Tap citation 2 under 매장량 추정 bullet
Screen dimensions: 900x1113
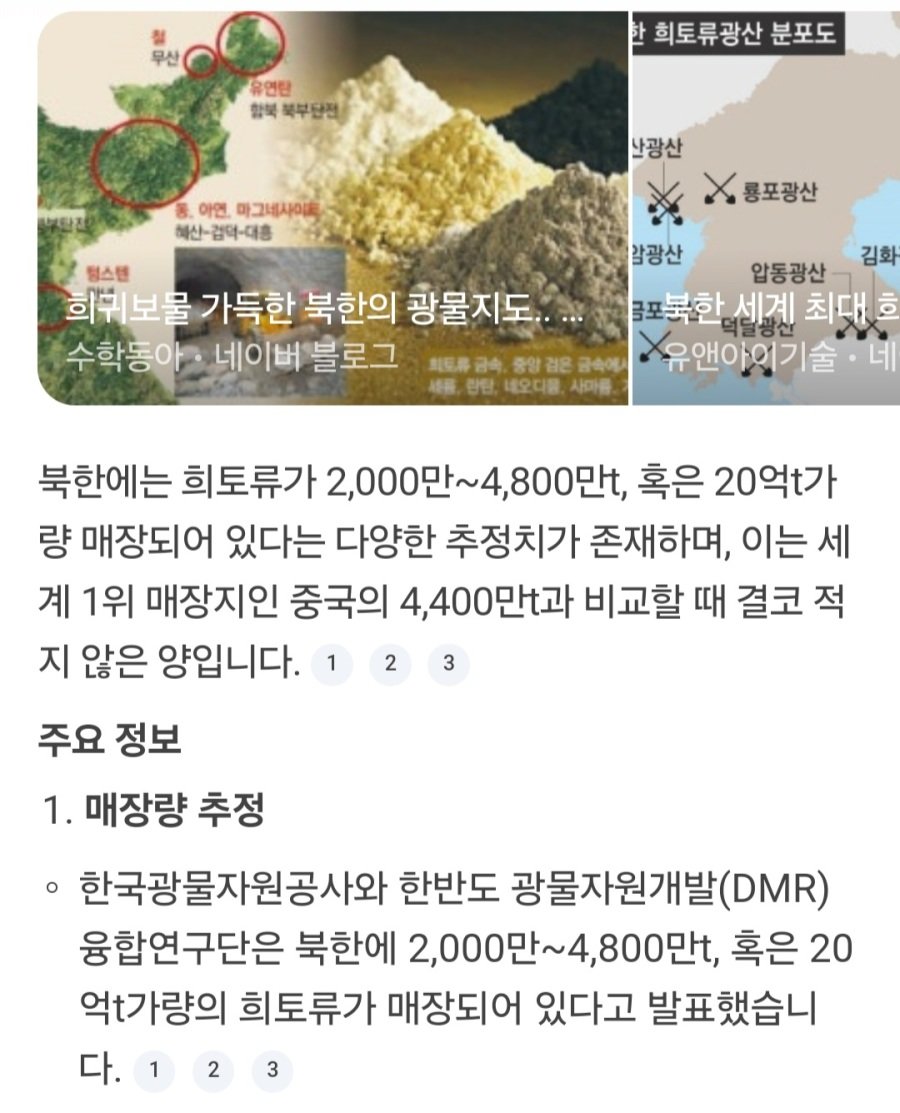(x=213, y=1069)
